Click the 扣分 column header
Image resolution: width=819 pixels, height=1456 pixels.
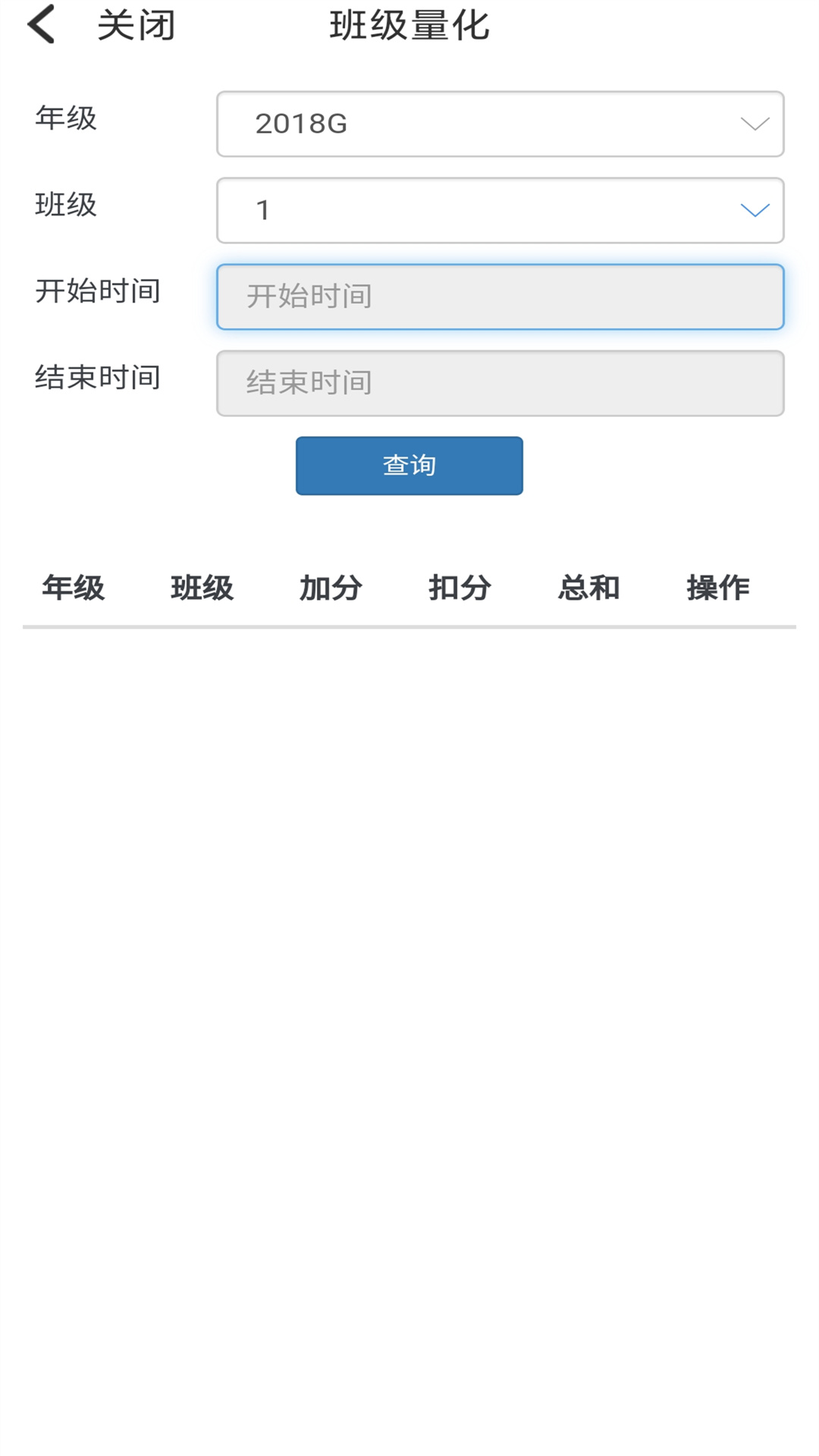click(459, 588)
